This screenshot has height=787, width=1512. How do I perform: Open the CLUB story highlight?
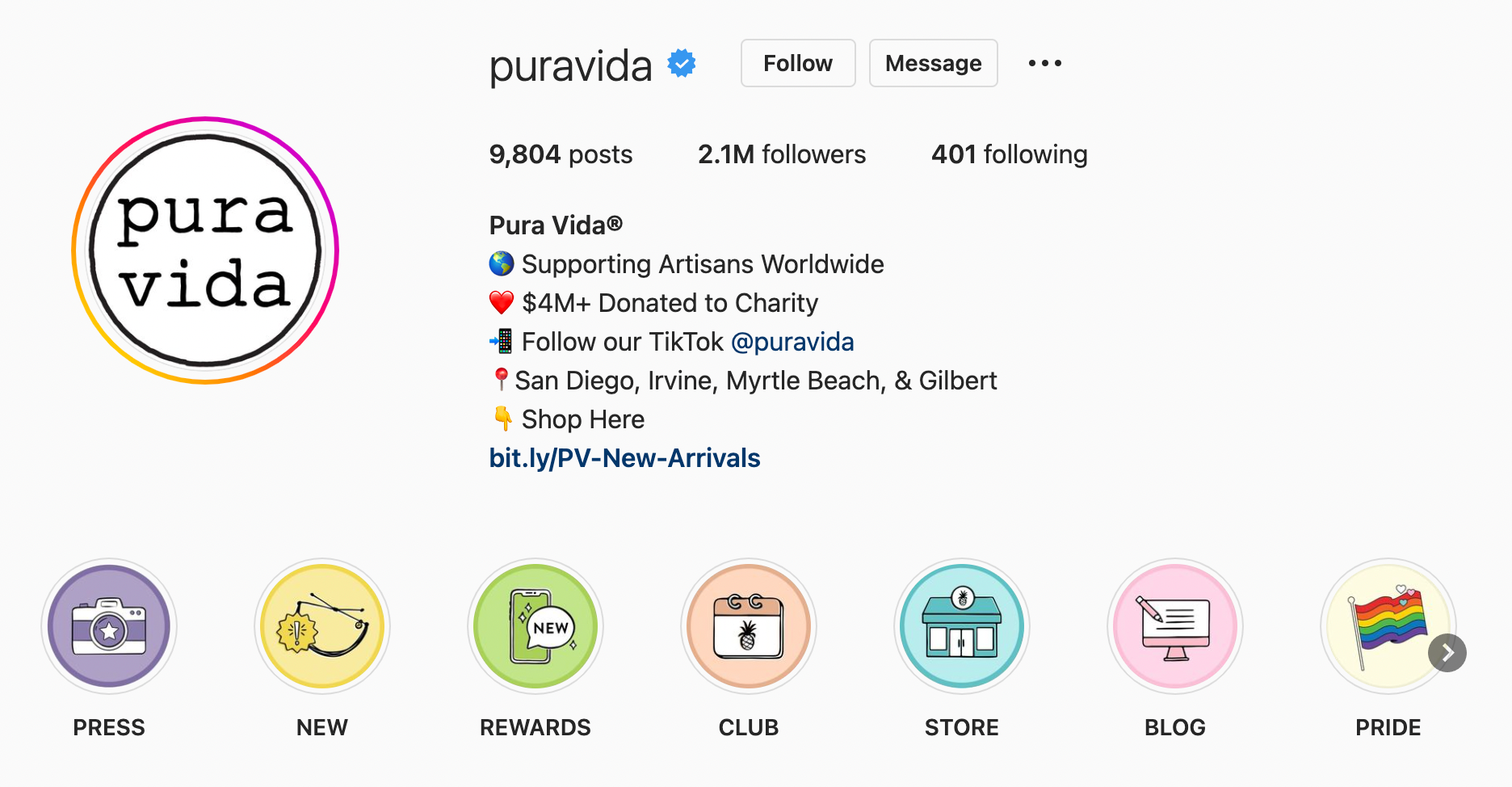pos(749,626)
